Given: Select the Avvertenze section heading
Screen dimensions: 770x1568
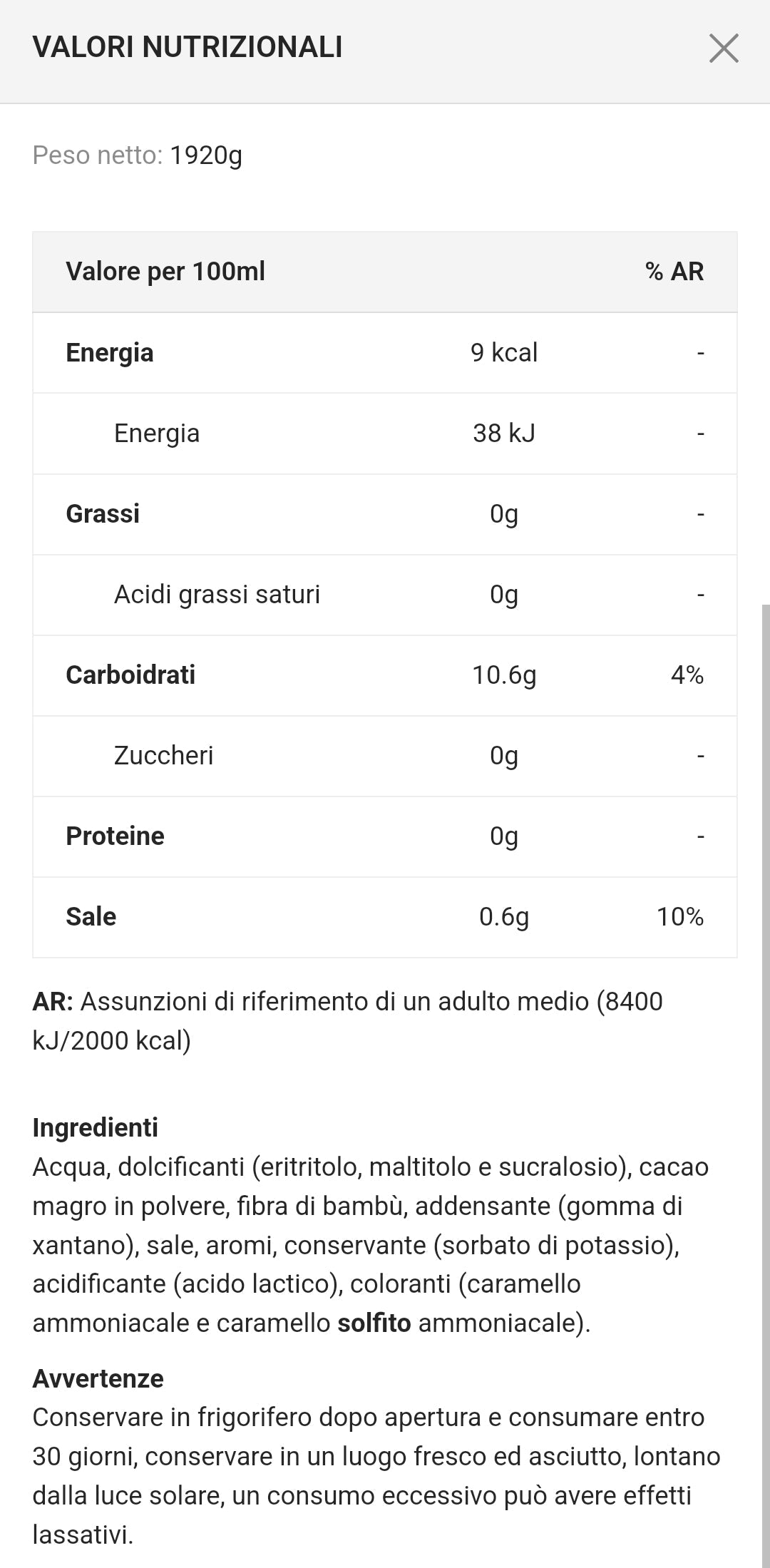Looking at the screenshot, I should point(98,1377).
